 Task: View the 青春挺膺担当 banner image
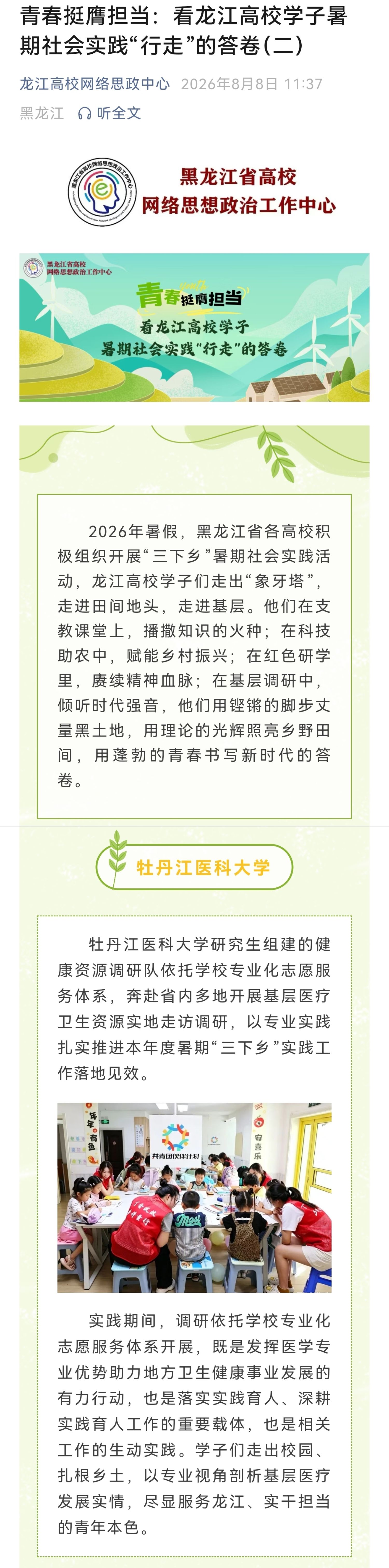point(194,328)
